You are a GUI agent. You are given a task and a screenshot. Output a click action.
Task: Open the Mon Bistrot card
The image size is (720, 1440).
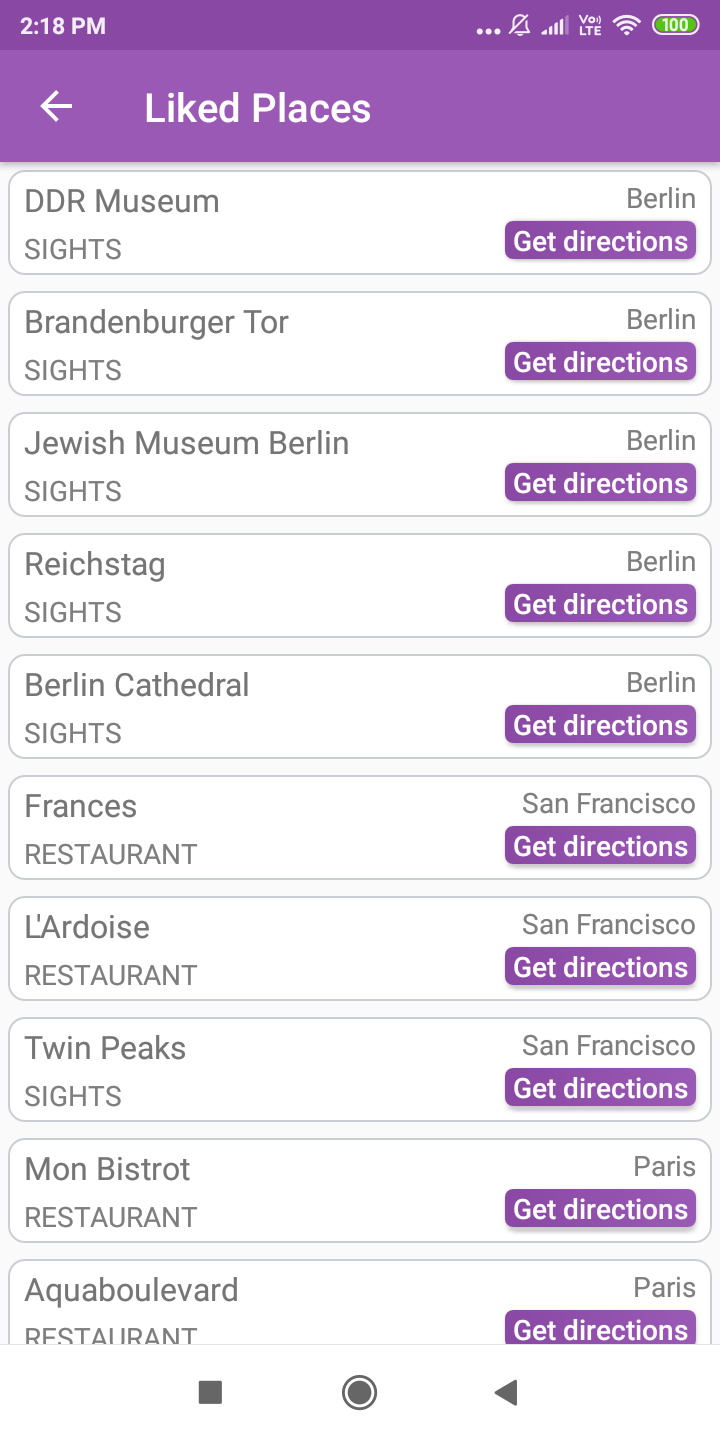pyautogui.click(x=250, y=1191)
